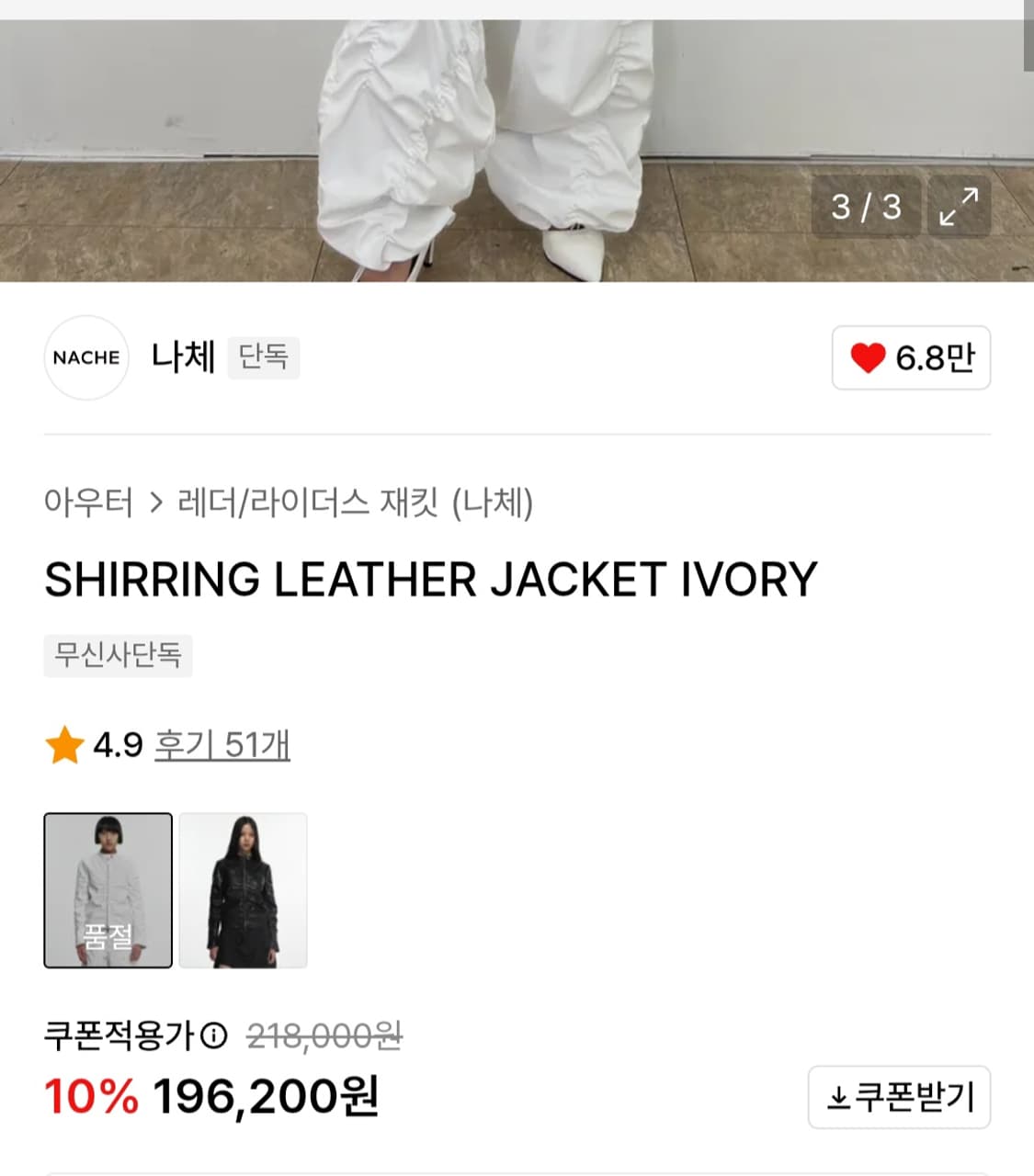Select the black leather jacket color option

(x=244, y=889)
